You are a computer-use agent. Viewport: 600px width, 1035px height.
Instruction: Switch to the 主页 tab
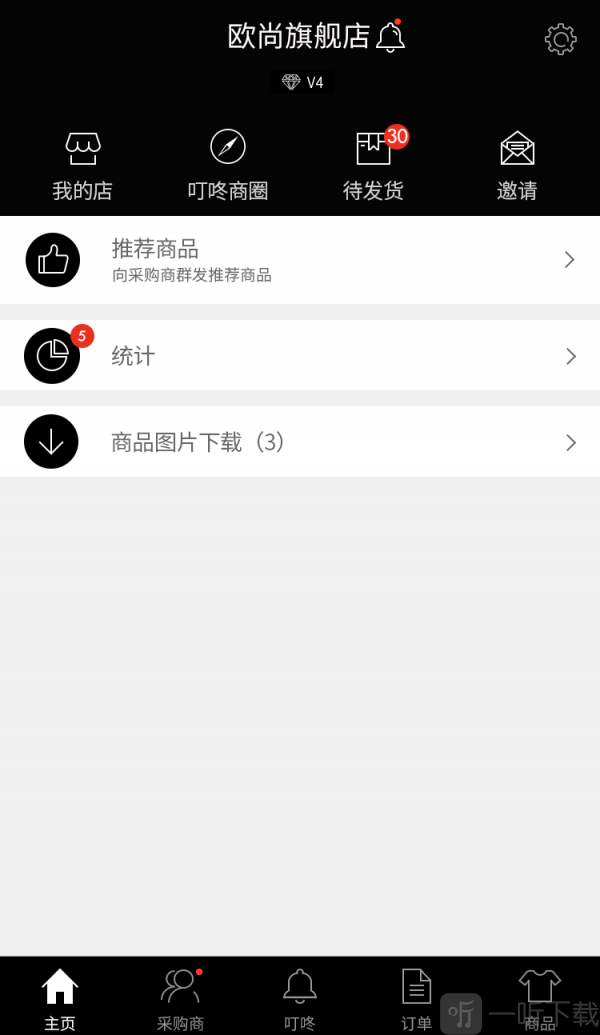point(60,998)
